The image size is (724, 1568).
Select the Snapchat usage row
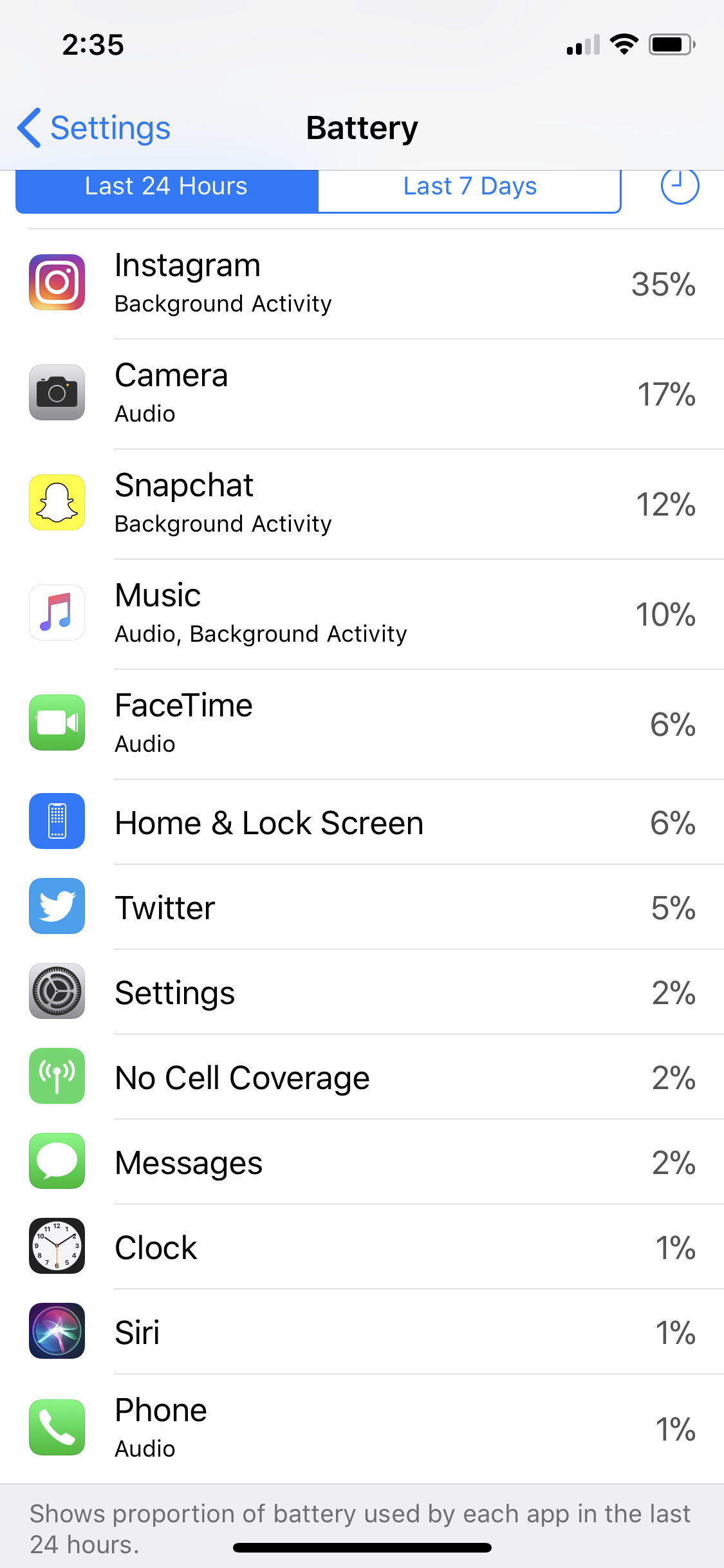(x=362, y=504)
